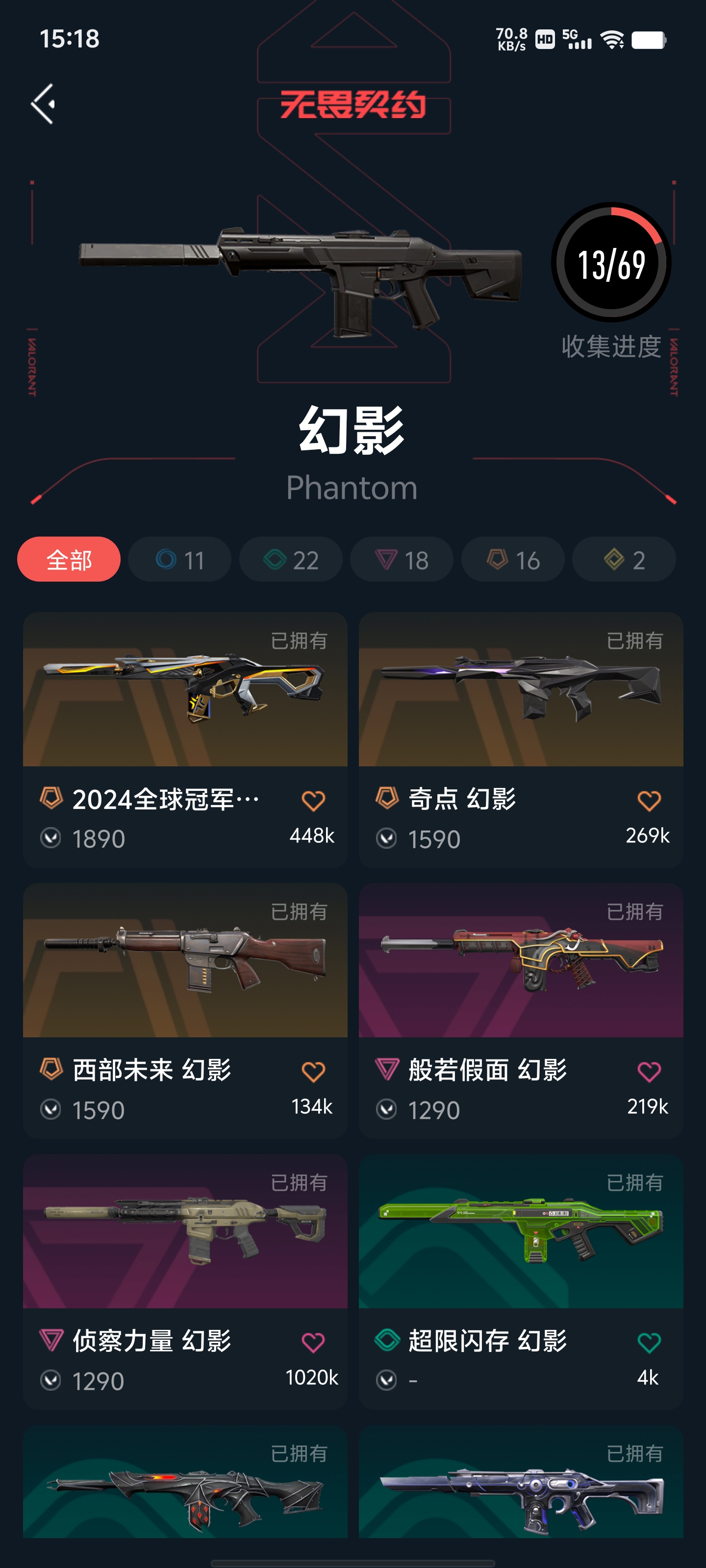Like the 2024全球冠军 skin
Image resolution: width=706 pixels, height=1568 pixels.
click(313, 801)
